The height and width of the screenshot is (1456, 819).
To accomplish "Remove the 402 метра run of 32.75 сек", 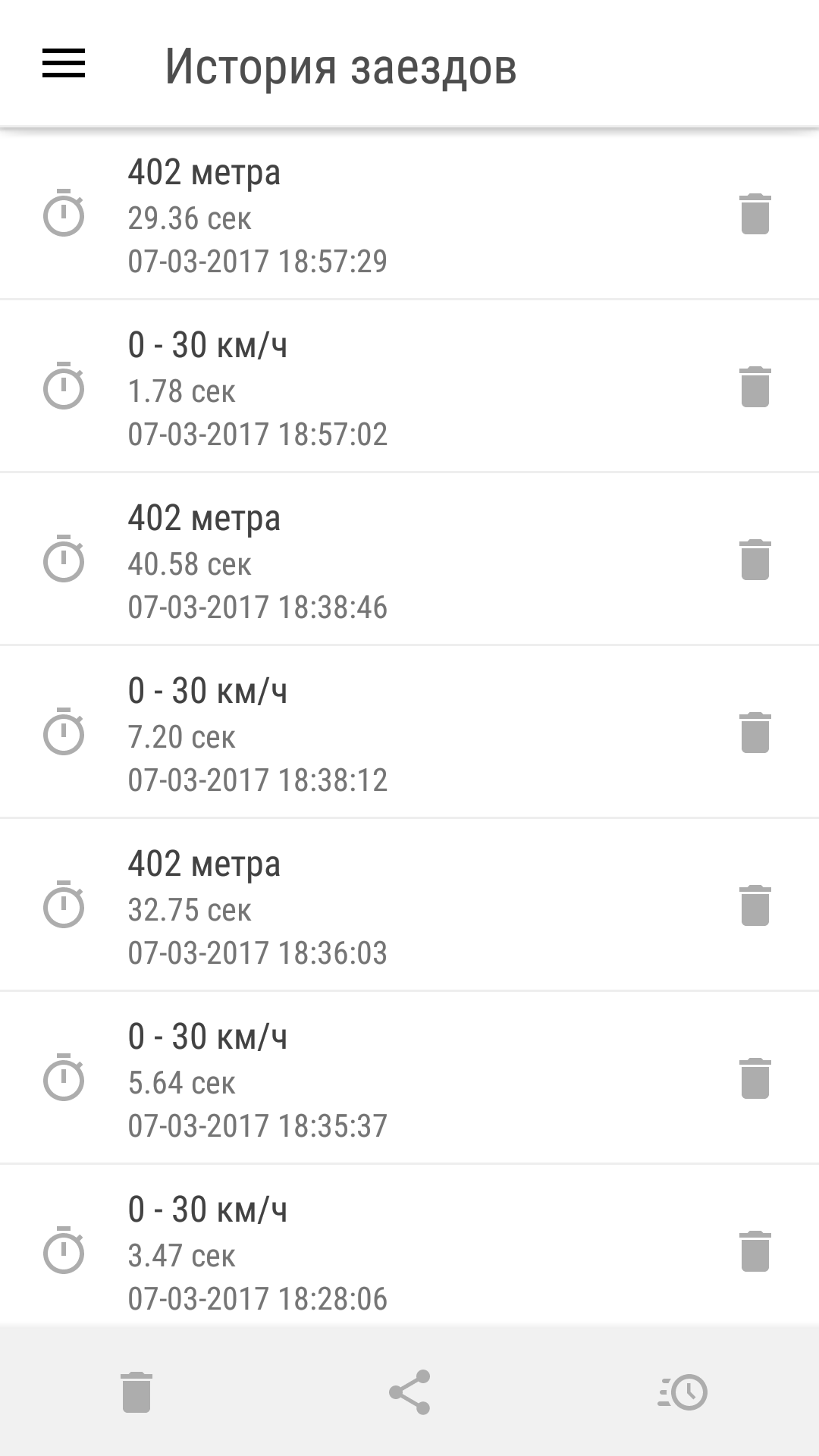I will tap(755, 906).
